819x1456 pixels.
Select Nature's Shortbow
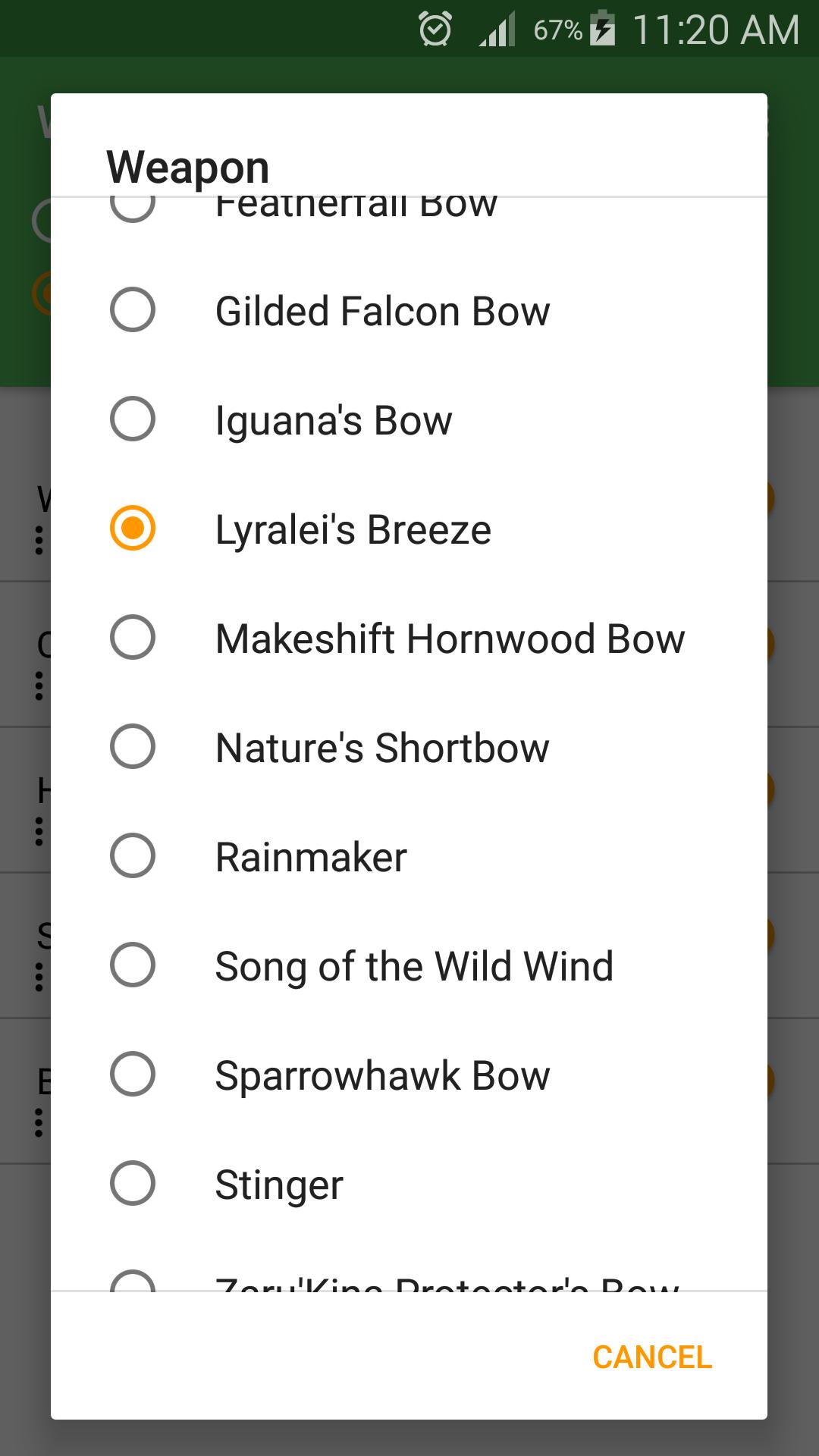[x=381, y=748]
